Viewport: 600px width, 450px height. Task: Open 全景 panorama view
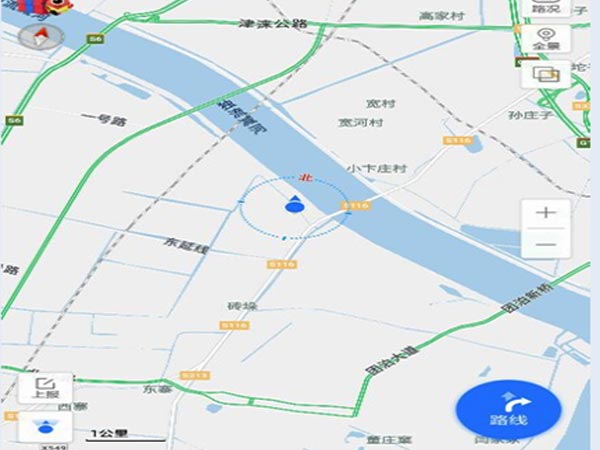pos(546,39)
